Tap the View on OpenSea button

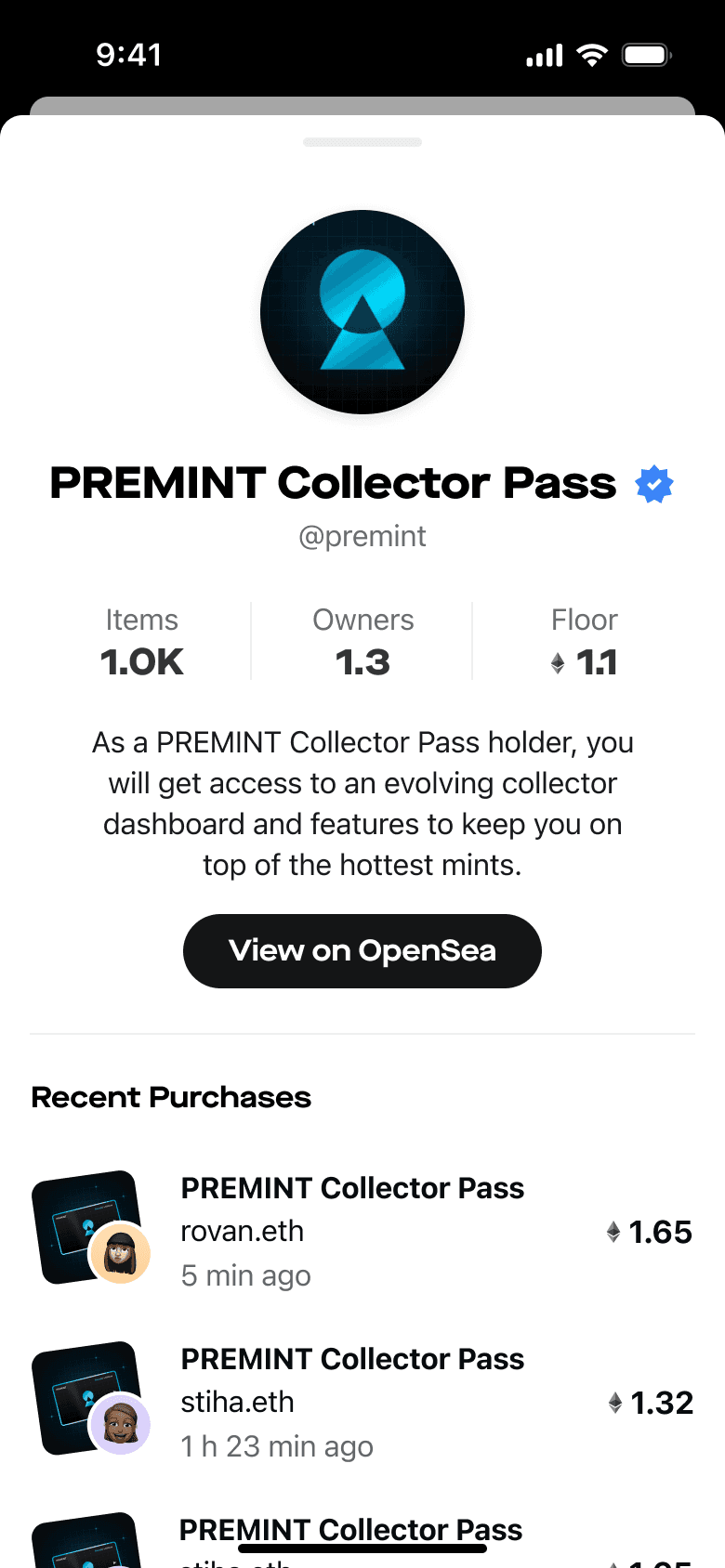[x=362, y=951]
